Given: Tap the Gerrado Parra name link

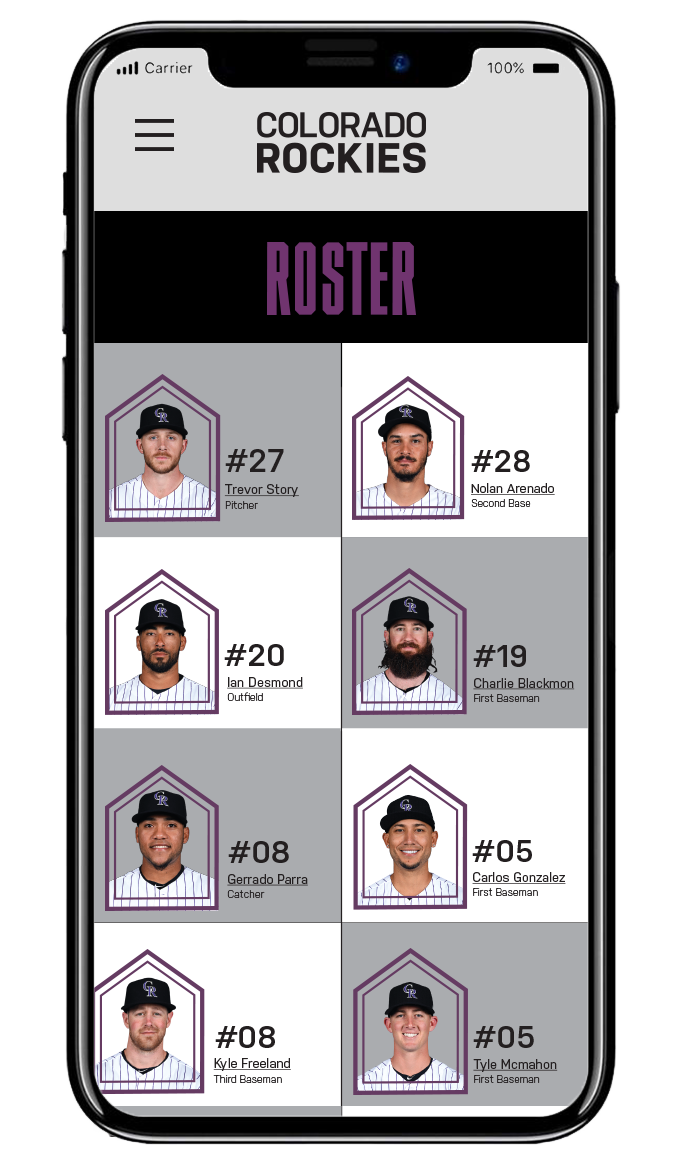Looking at the screenshot, I should [x=267, y=880].
